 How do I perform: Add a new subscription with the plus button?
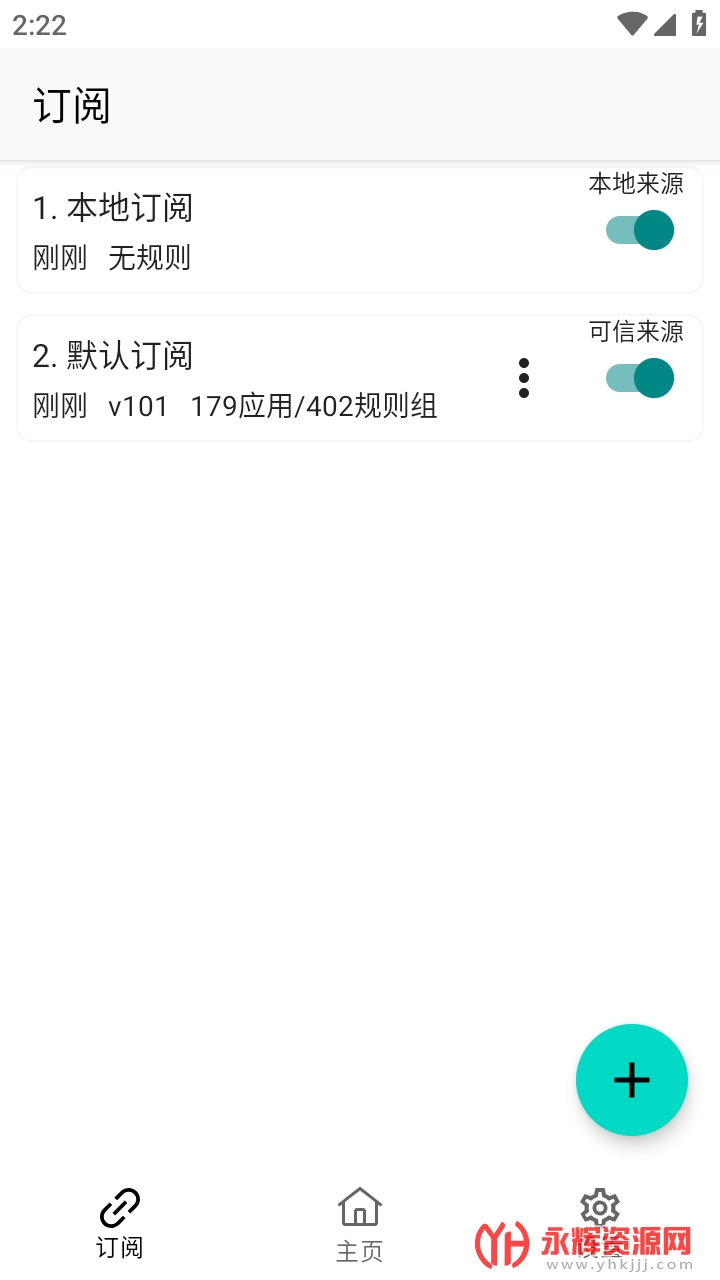point(631,1080)
